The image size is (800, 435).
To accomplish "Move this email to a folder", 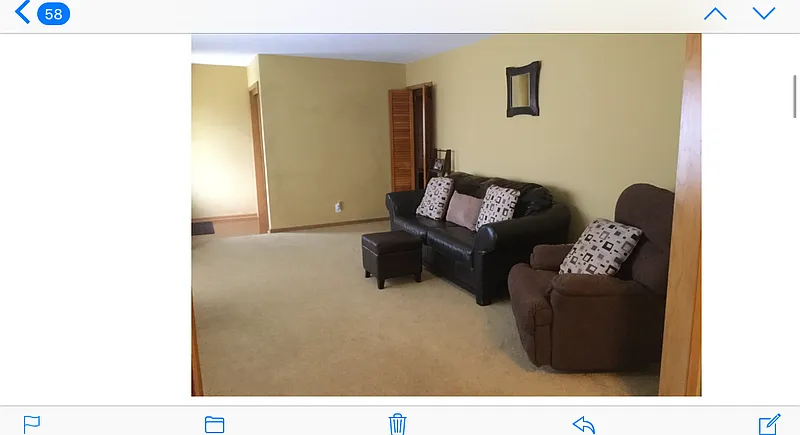I will (x=214, y=424).
